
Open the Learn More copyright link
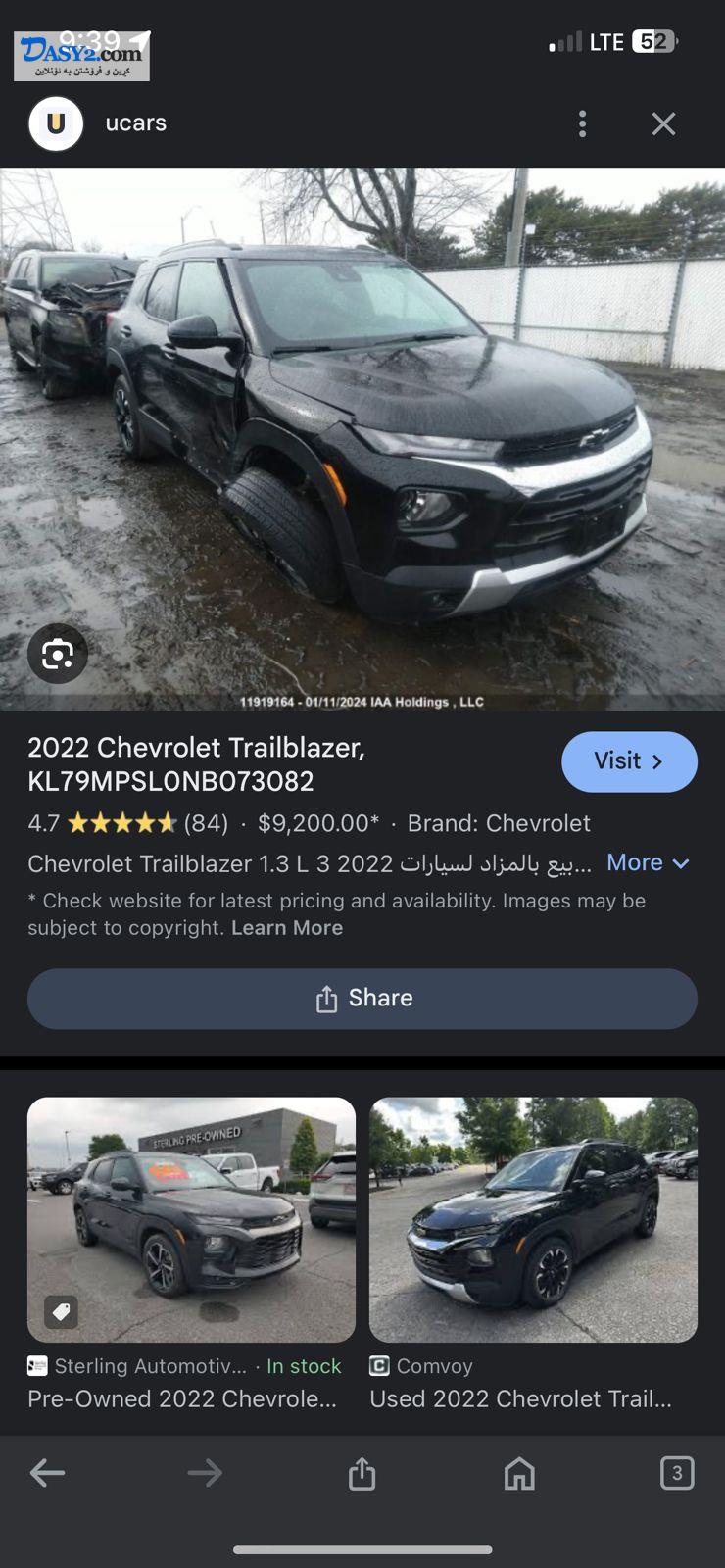point(287,927)
